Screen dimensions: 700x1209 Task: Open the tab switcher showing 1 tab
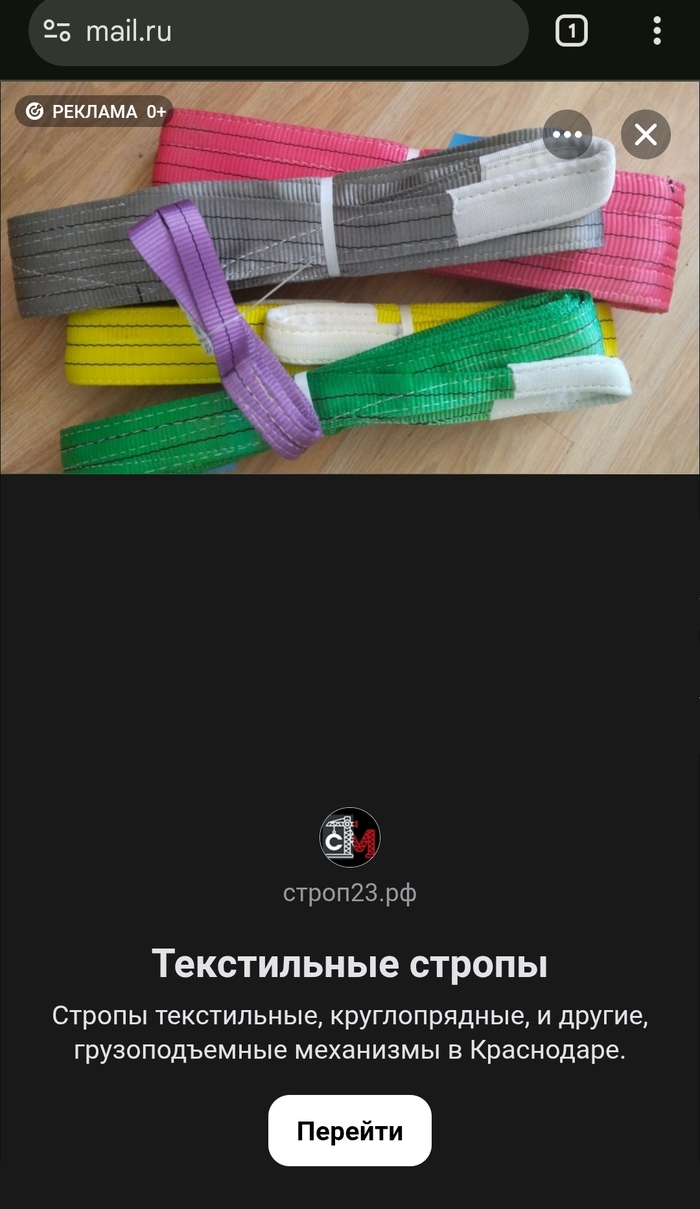pyautogui.click(x=571, y=32)
